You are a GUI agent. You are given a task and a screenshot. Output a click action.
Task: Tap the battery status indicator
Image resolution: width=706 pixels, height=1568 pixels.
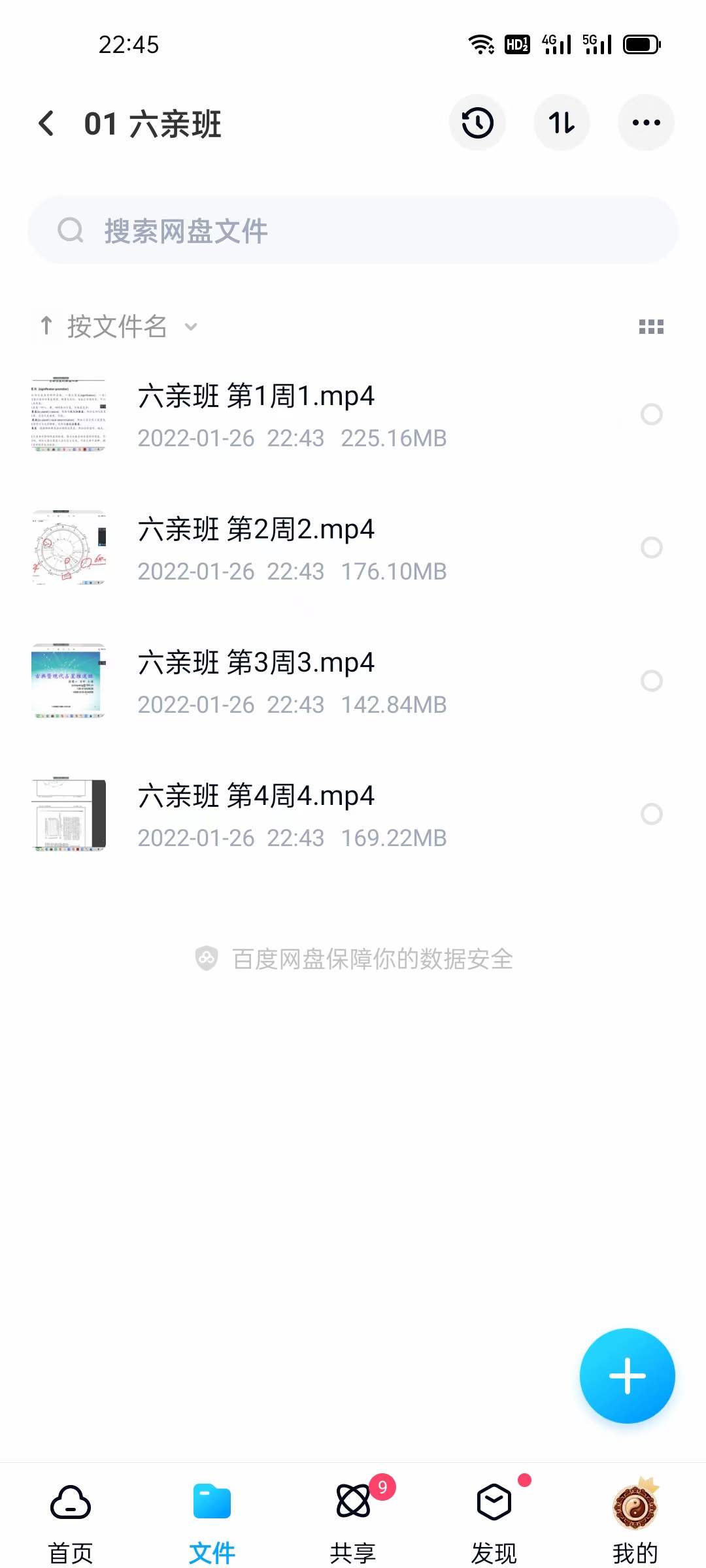[642, 44]
